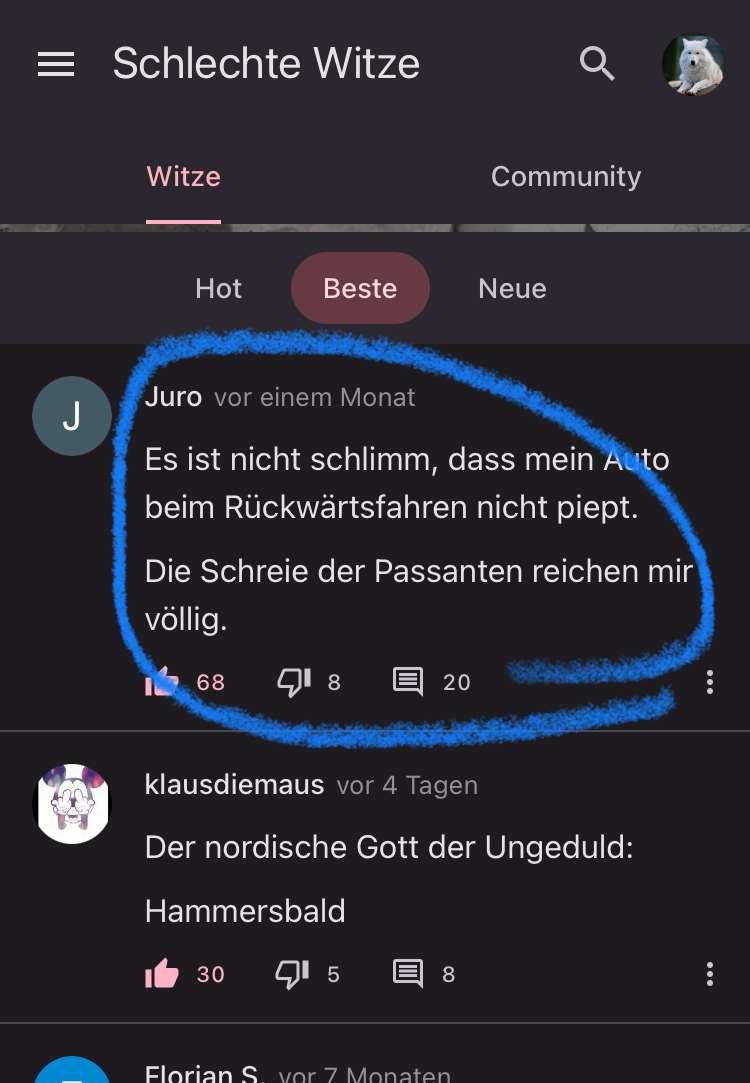
Task: Select the Beste sorting chip
Action: click(x=360, y=289)
